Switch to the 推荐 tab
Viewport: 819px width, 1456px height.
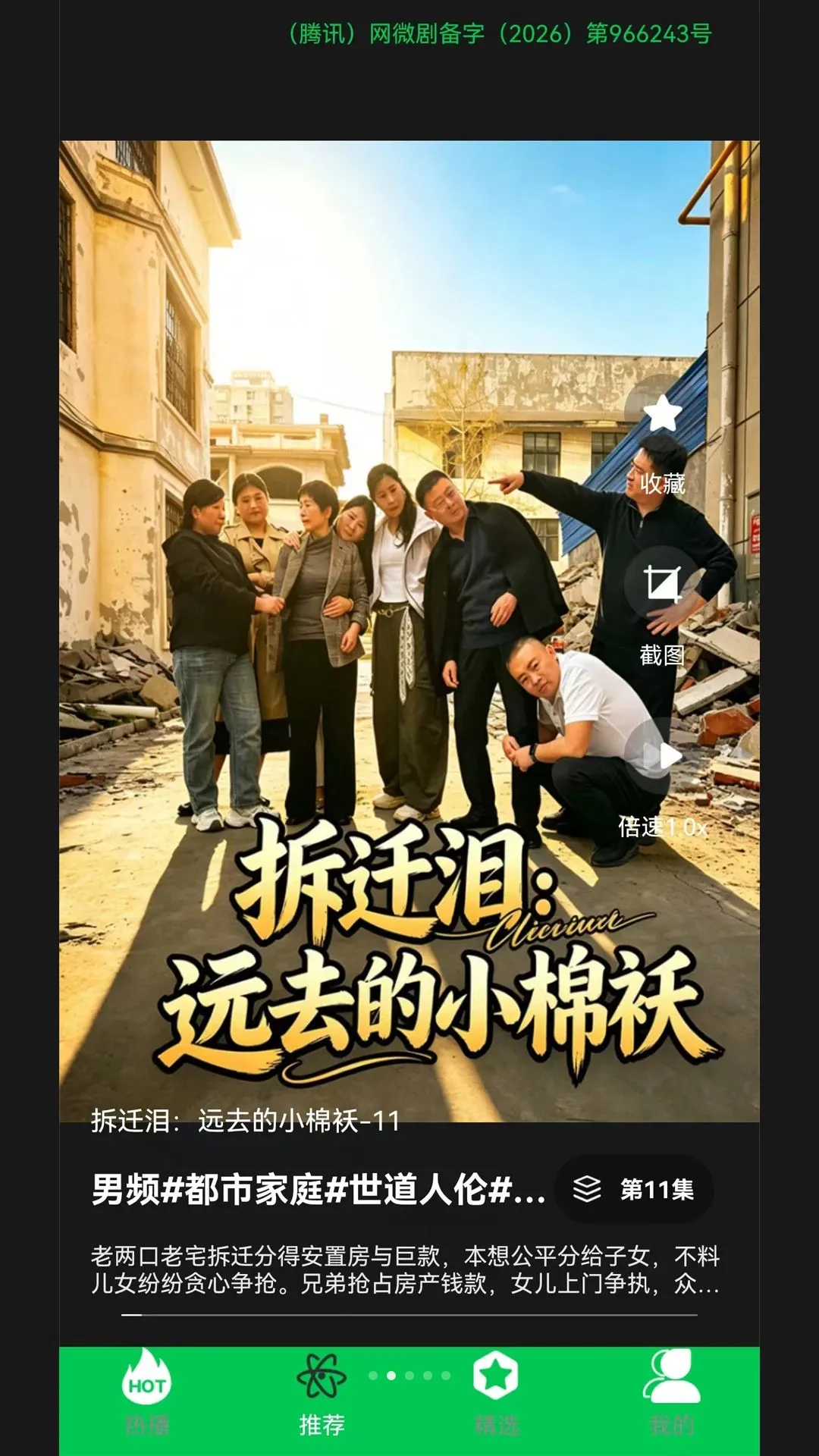322,1392
